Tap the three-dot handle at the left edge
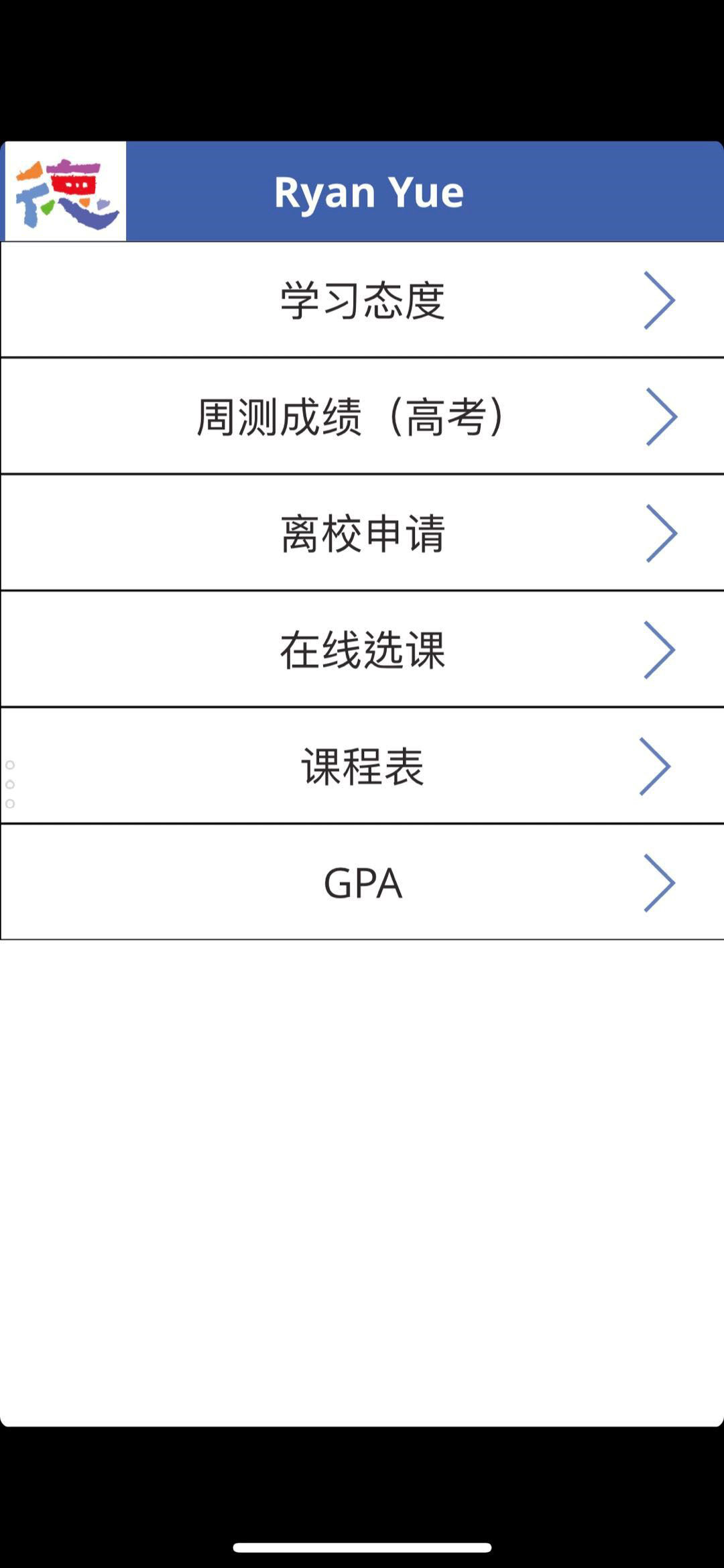 click(x=10, y=784)
